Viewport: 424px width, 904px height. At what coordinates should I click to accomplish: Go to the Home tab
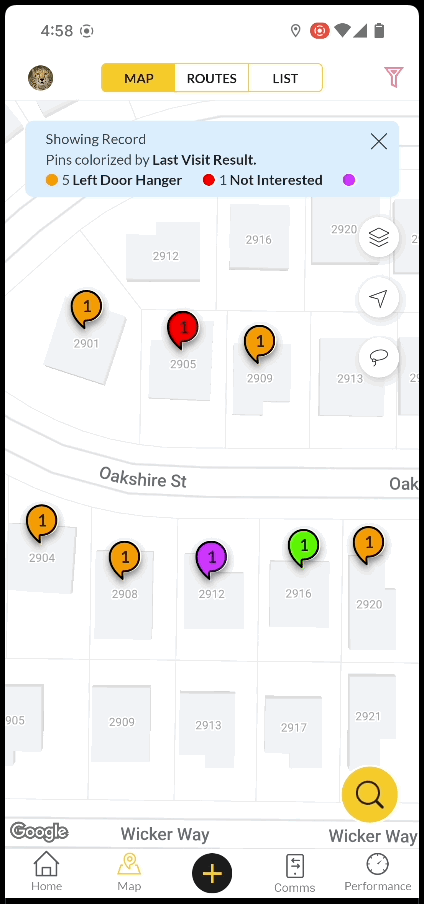click(46, 872)
